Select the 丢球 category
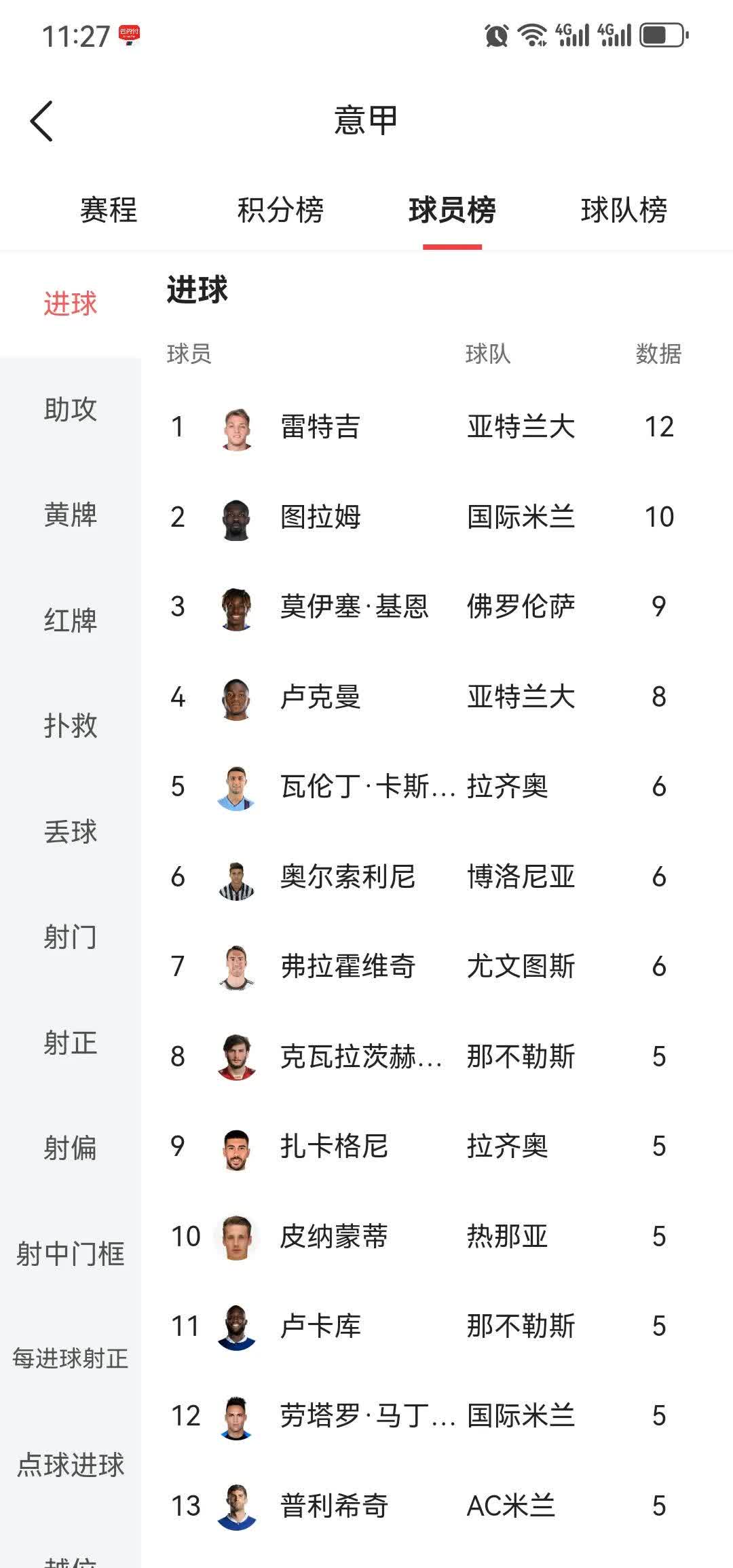 click(71, 832)
